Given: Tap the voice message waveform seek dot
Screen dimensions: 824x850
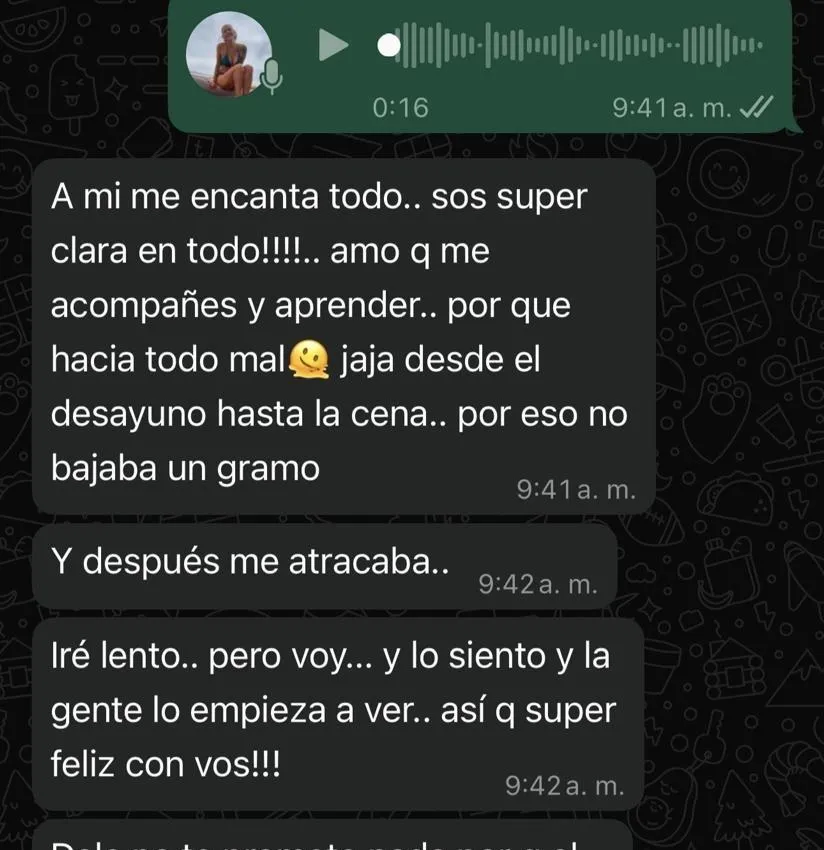Looking at the screenshot, I should coord(390,45).
